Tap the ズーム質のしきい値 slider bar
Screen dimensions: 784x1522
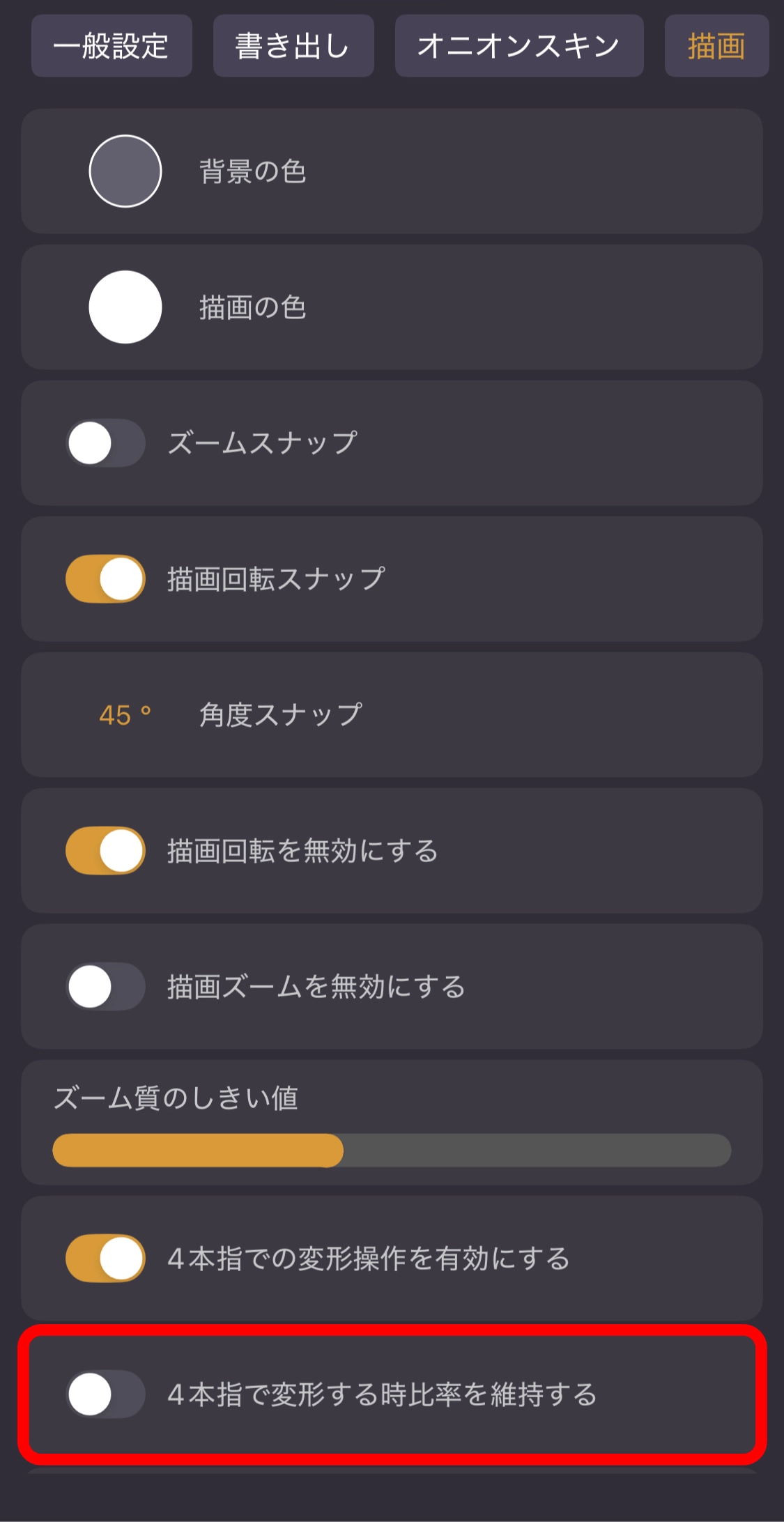tap(392, 1151)
